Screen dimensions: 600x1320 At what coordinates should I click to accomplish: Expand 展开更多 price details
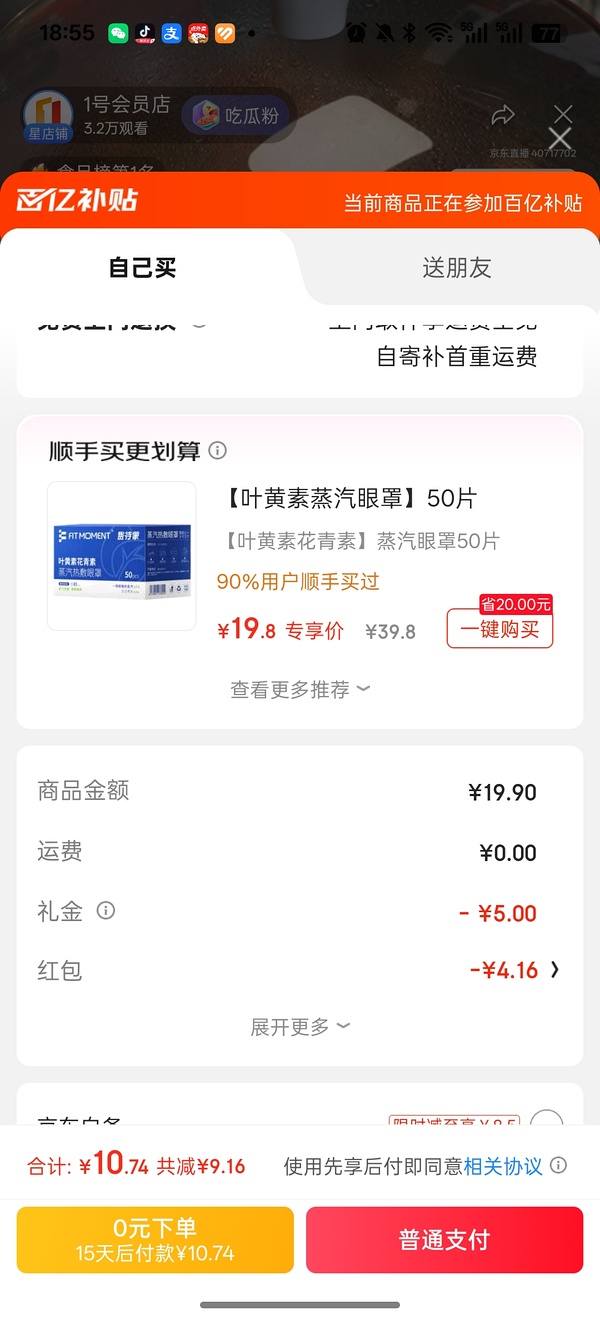pyautogui.click(x=300, y=1027)
